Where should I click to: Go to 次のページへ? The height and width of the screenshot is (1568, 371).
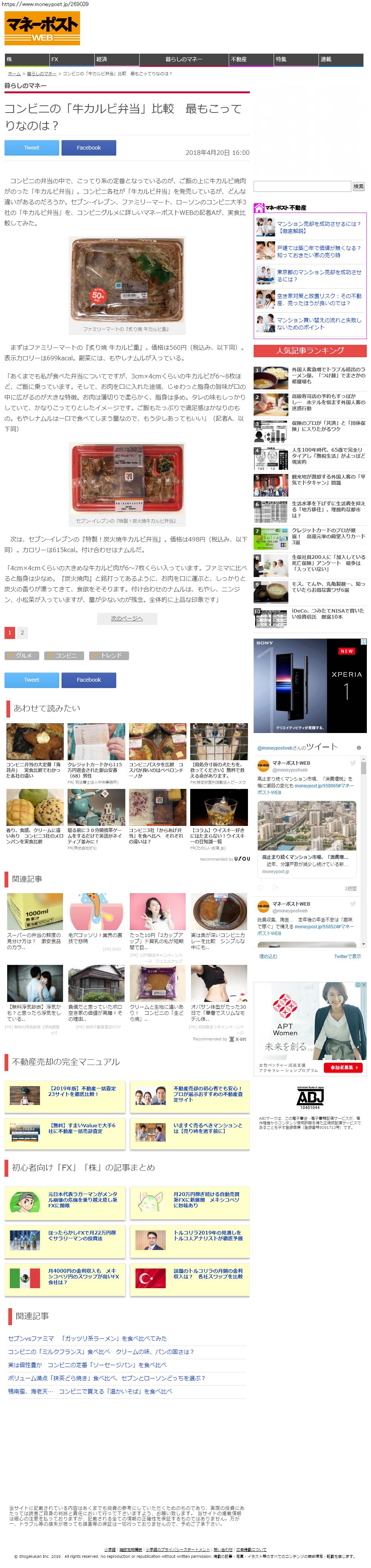coord(126,619)
